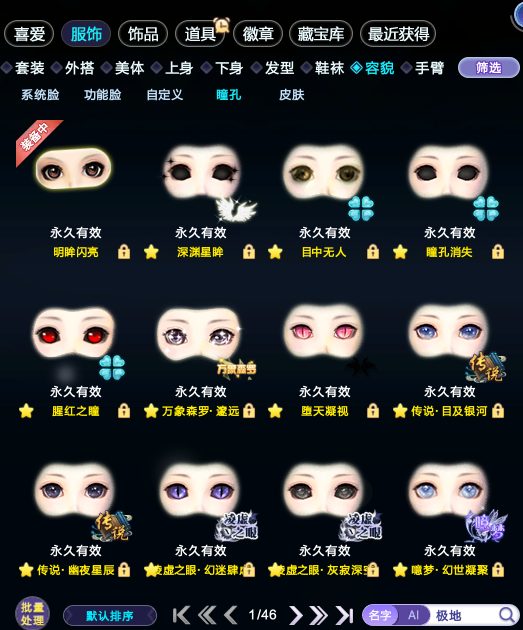This screenshot has width=523, height=630.
Task: Open the 筛选 filter button
Action: pos(488,68)
